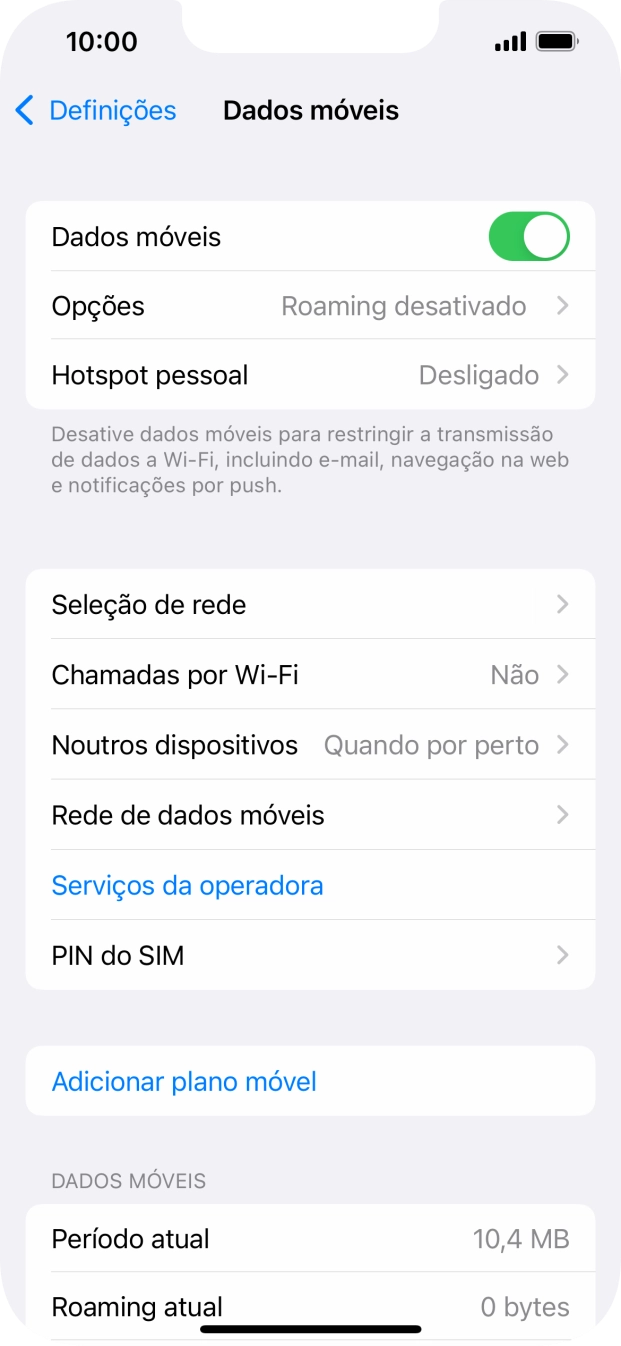Open Noutros dispositivos setting
Screen dimensions: 621x1346
click(x=310, y=745)
